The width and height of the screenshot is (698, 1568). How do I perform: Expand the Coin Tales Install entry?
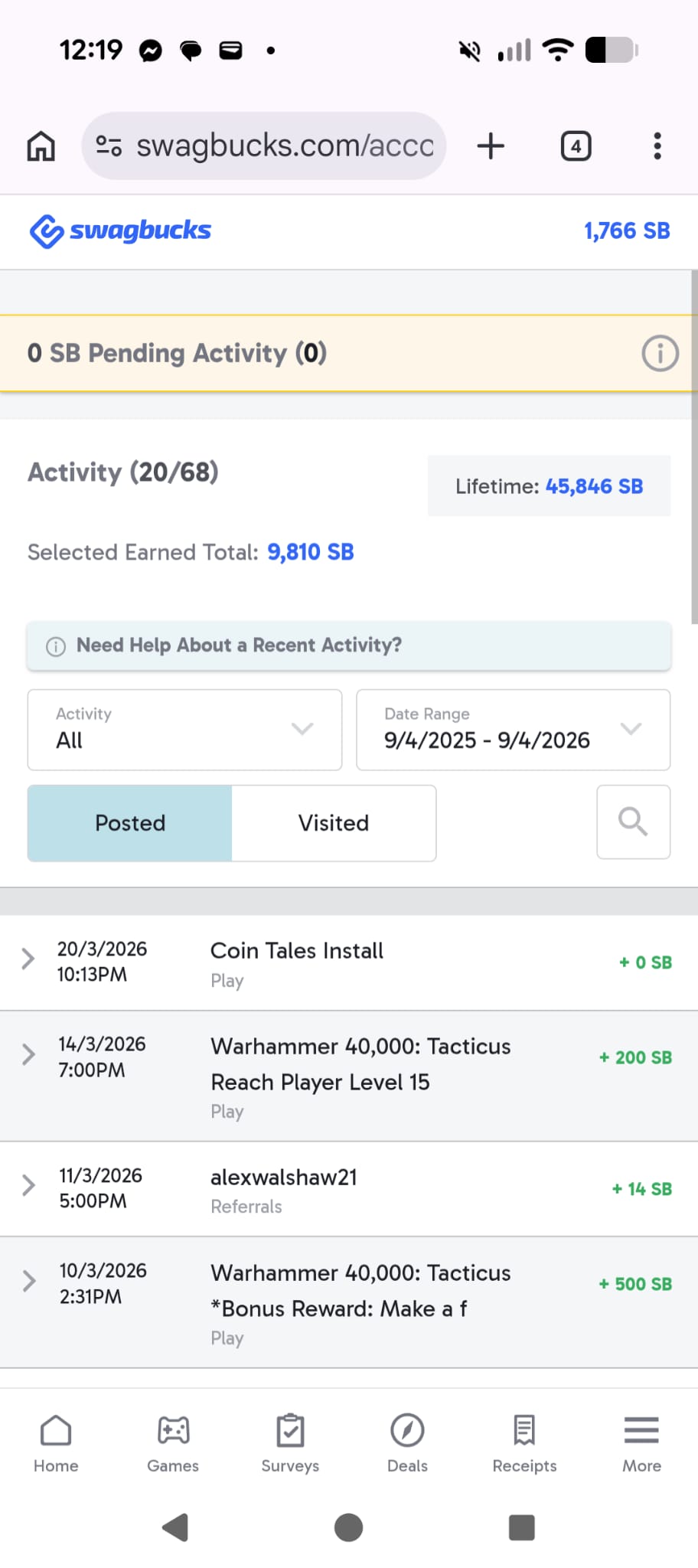(x=28, y=959)
